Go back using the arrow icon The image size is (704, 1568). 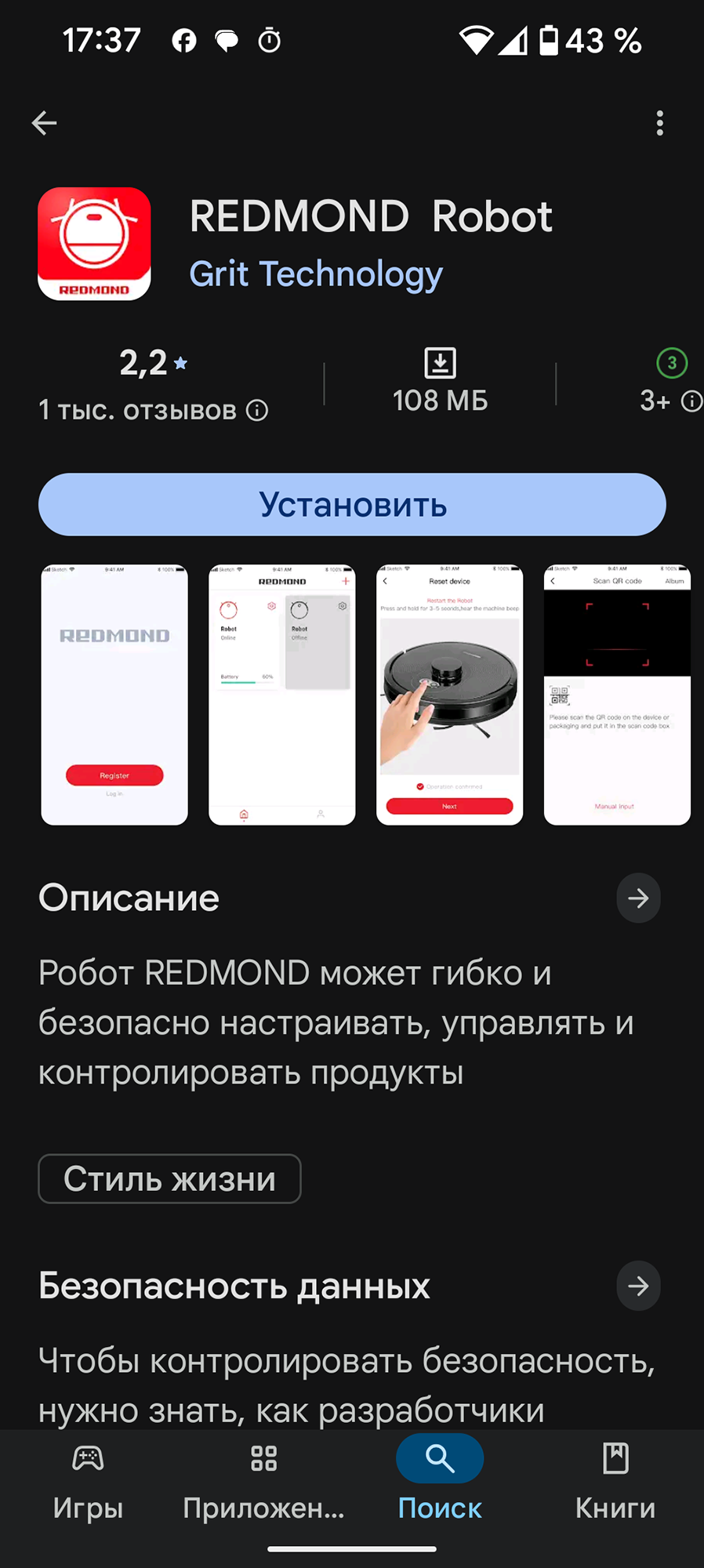(45, 123)
